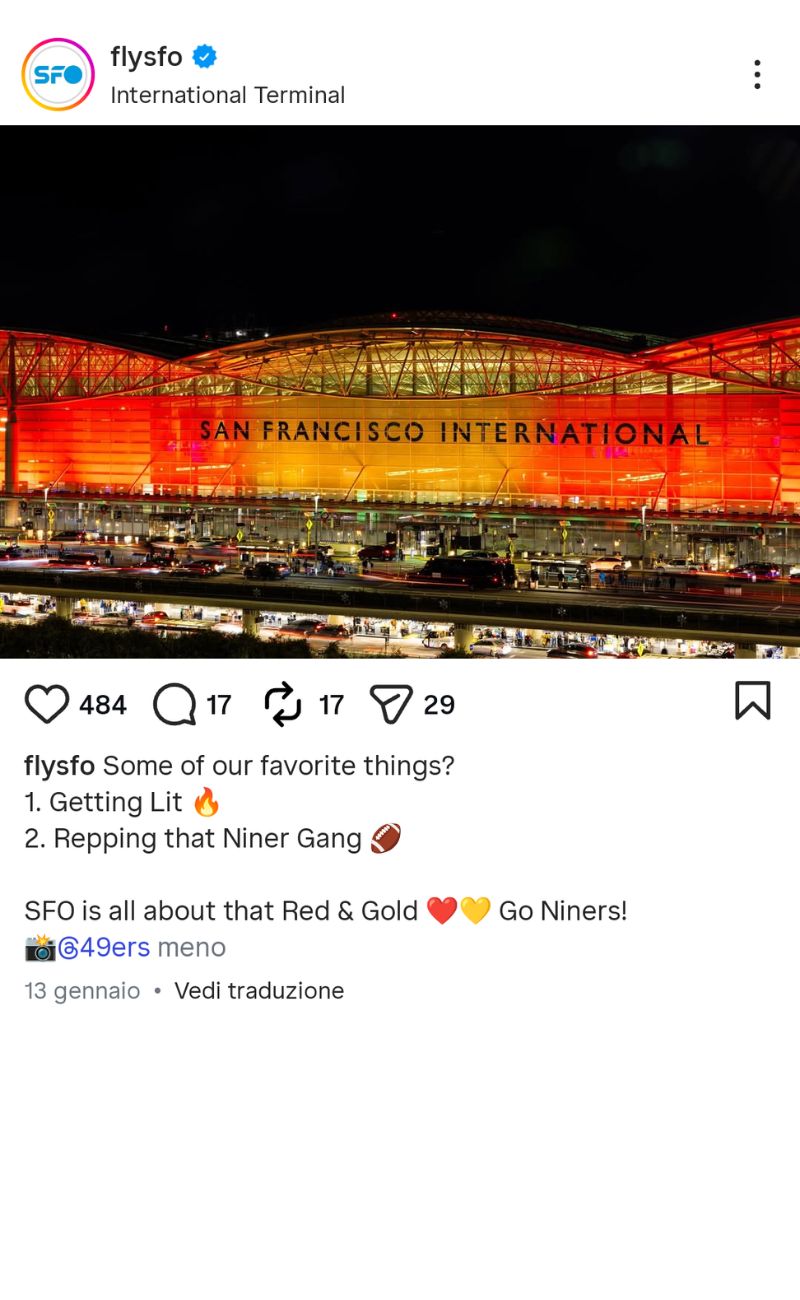Bookmark the flysfo post
800x1300 pixels.
[x=752, y=701]
